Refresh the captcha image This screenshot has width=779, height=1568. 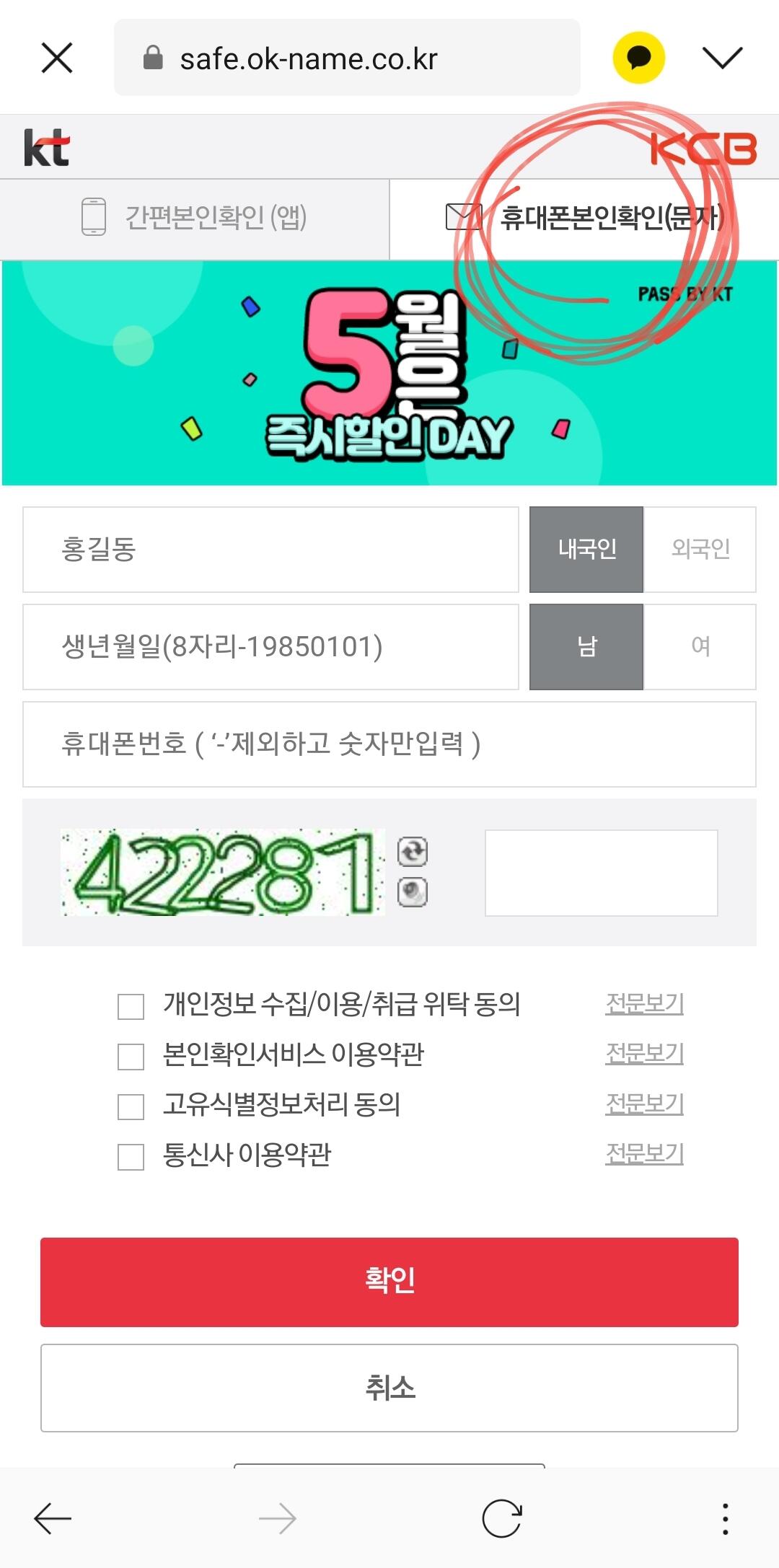click(x=413, y=852)
